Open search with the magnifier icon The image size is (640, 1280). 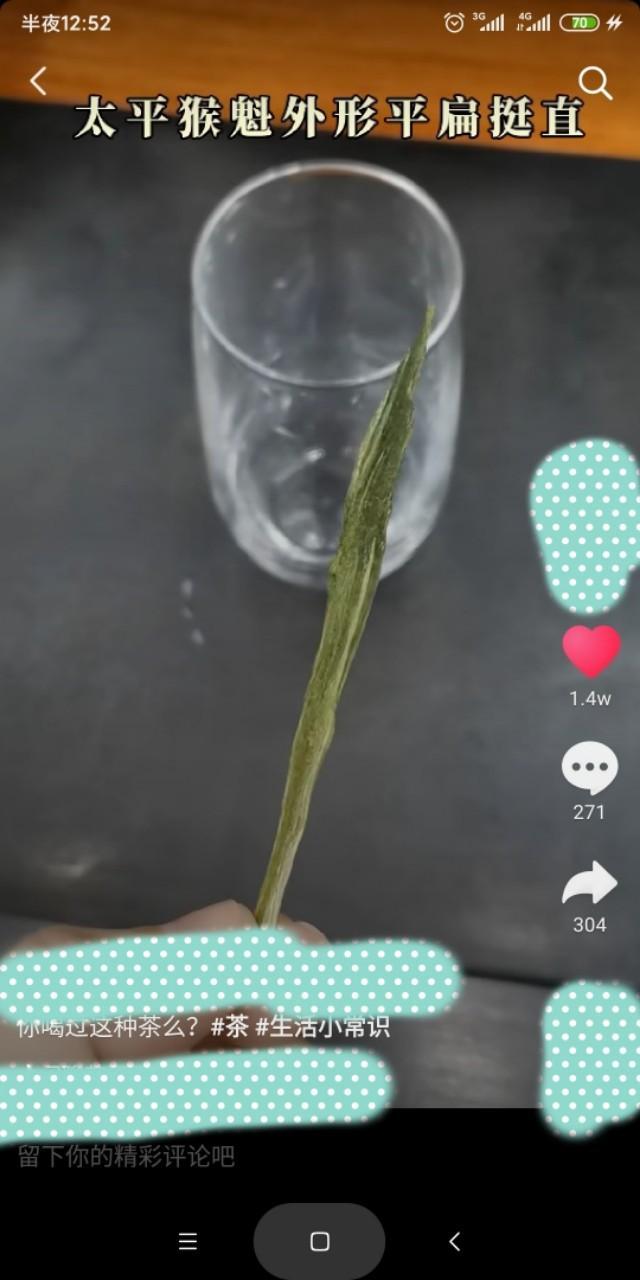[595, 83]
